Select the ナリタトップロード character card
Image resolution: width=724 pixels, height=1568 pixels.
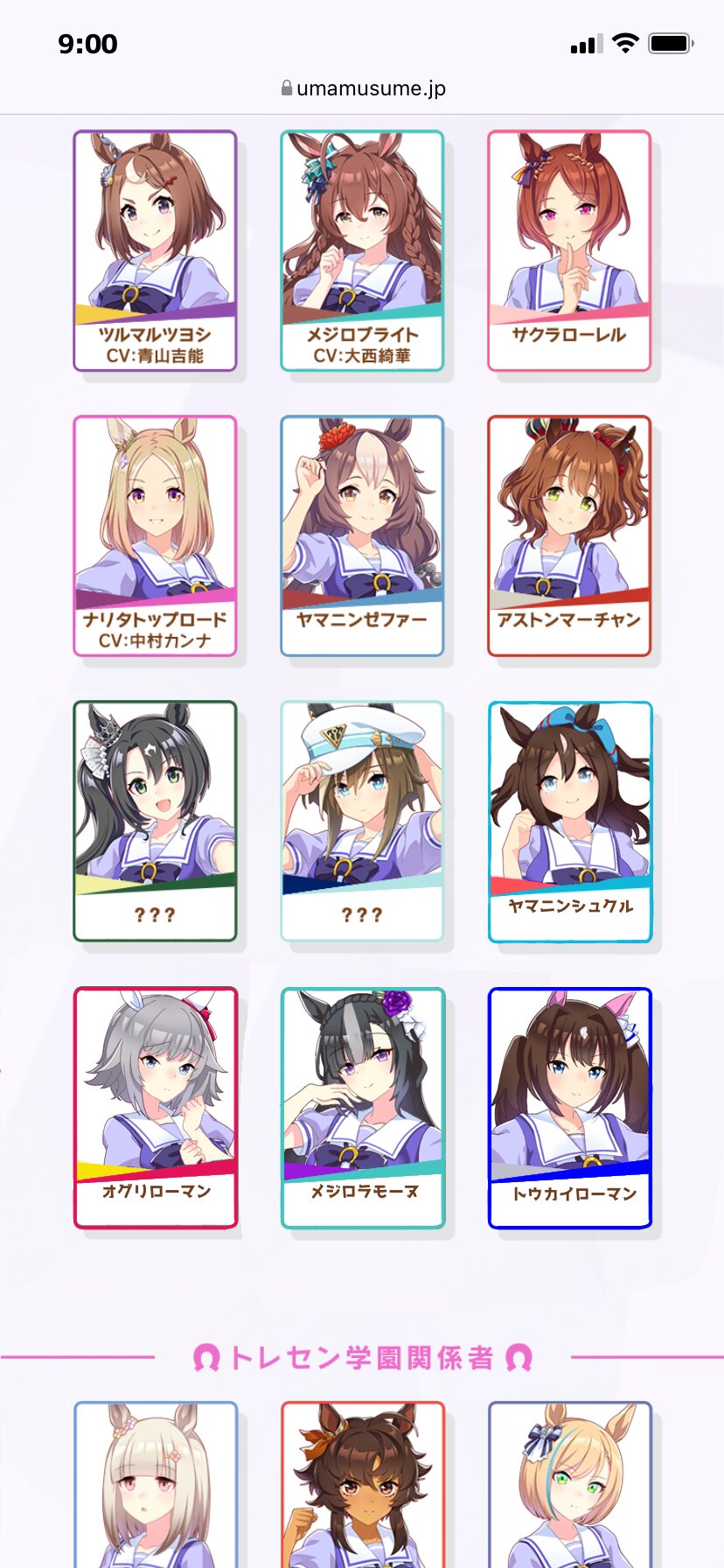coord(155,536)
